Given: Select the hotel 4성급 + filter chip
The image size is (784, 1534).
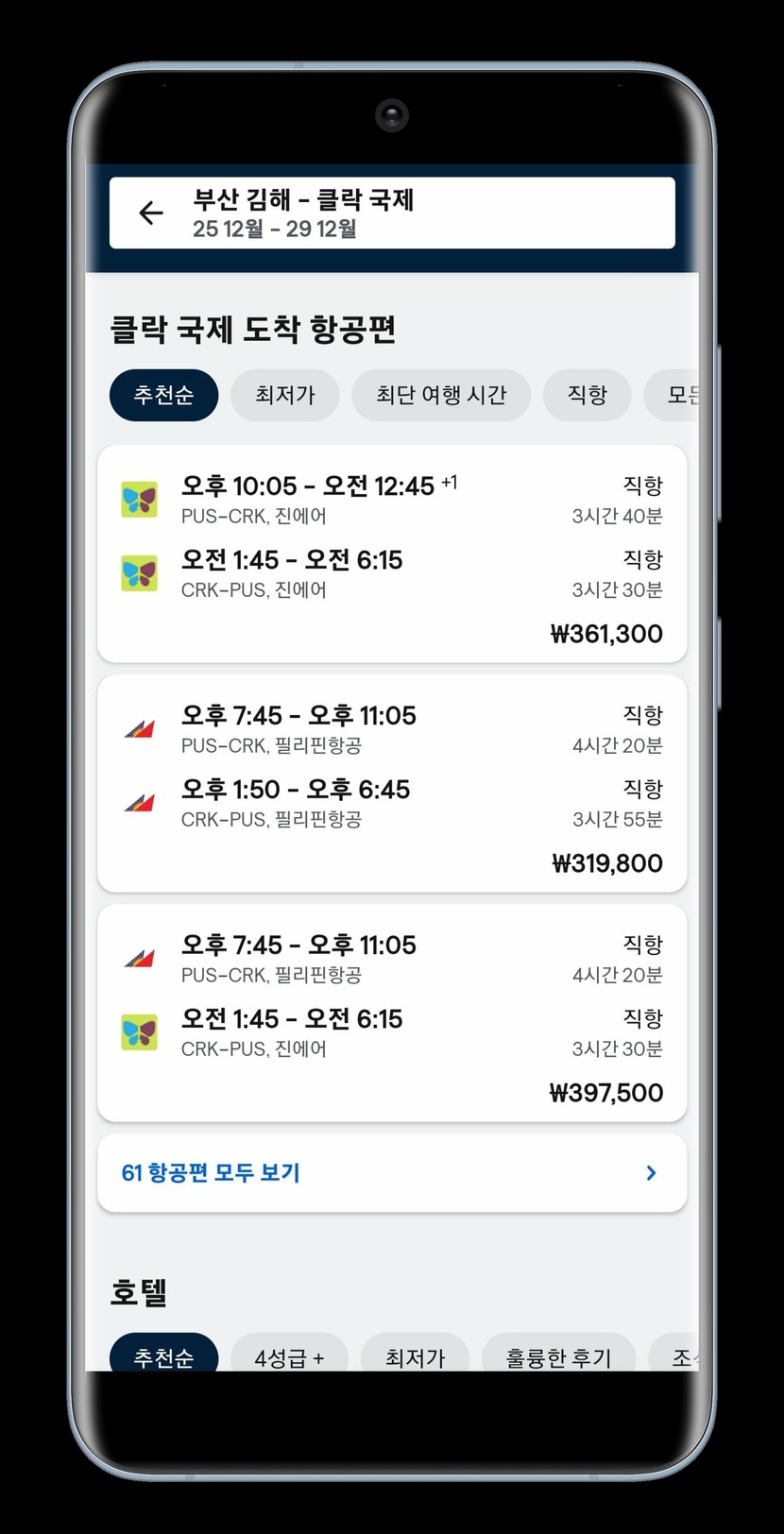Looking at the screenshot, I should (x=289, y=1356).
